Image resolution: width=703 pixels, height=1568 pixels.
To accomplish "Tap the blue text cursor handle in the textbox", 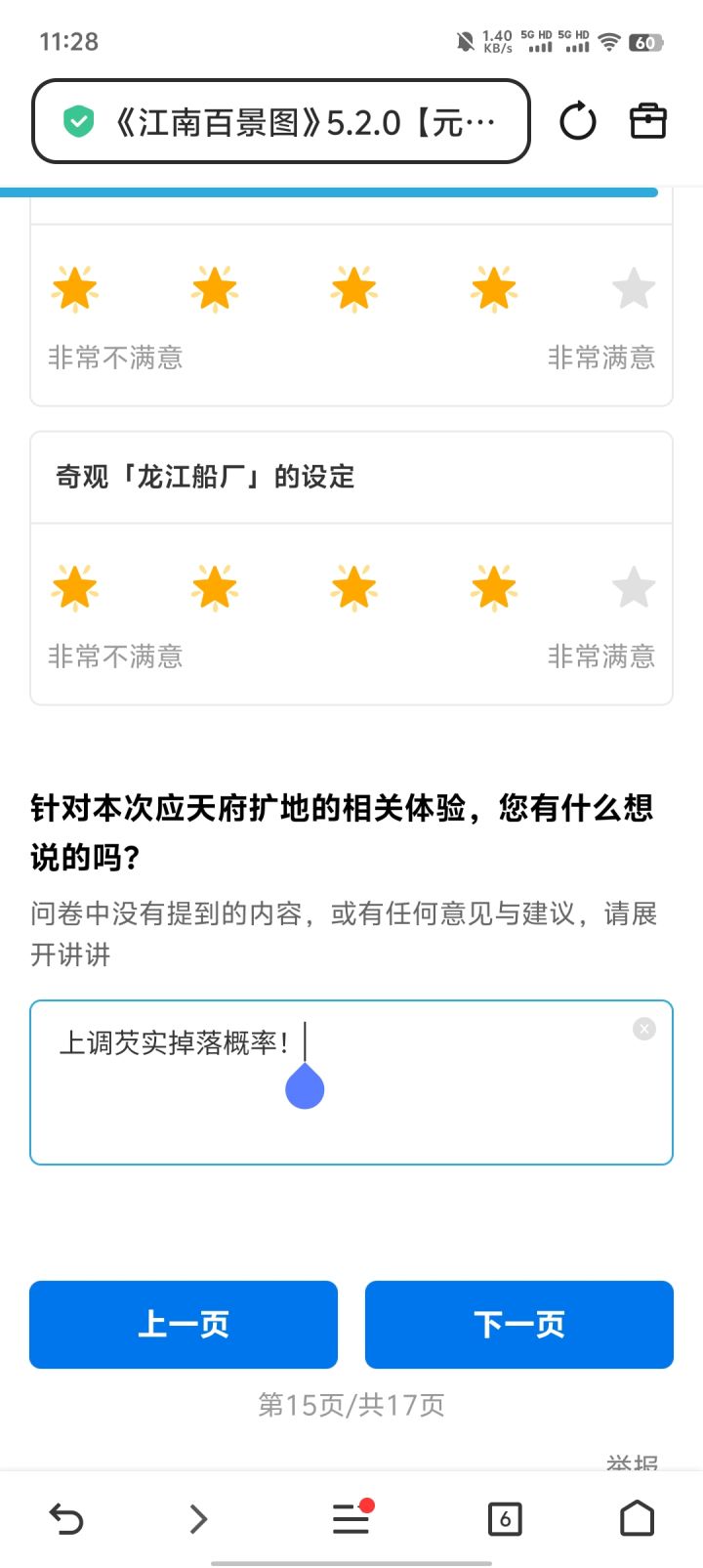I will click(304, 1084).
